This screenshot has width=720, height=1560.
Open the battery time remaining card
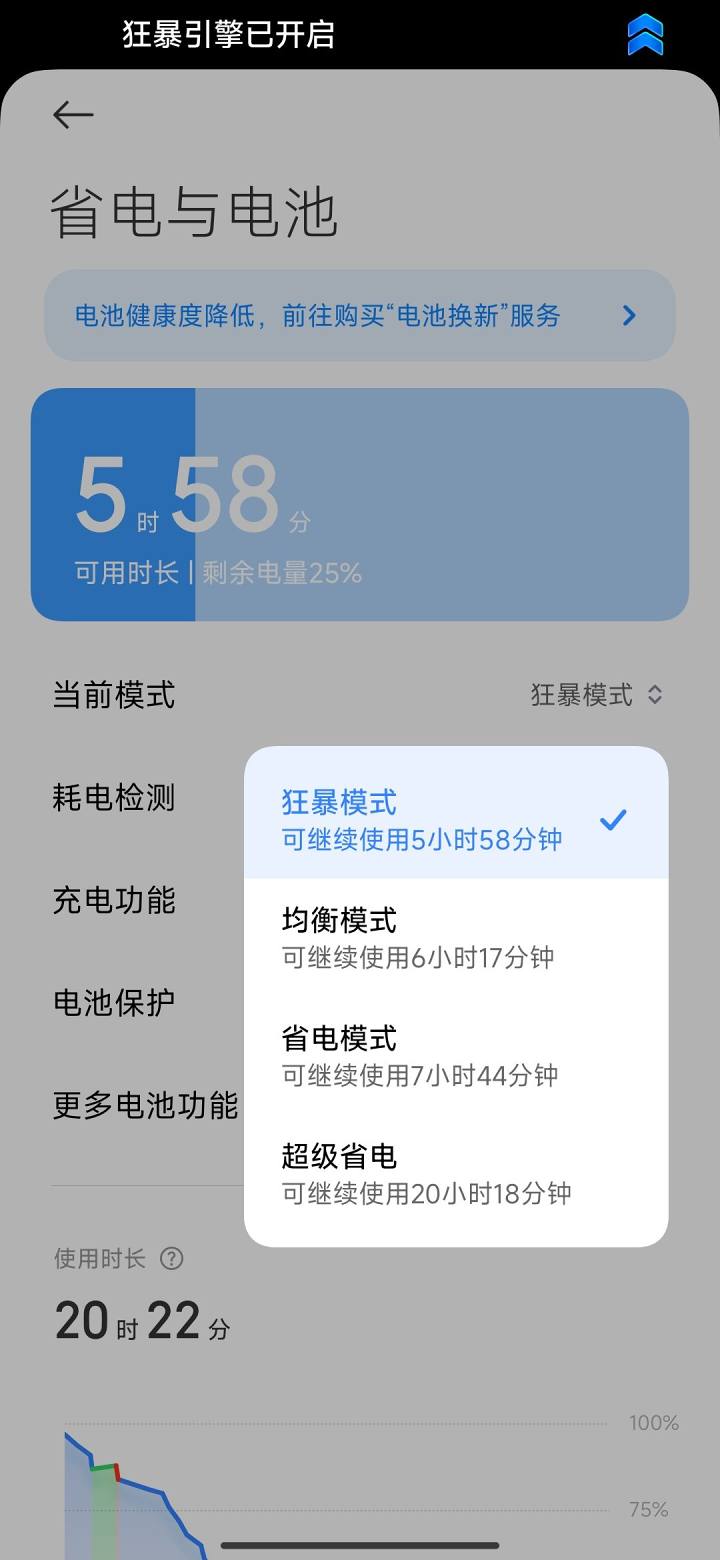tap(359, 505)
